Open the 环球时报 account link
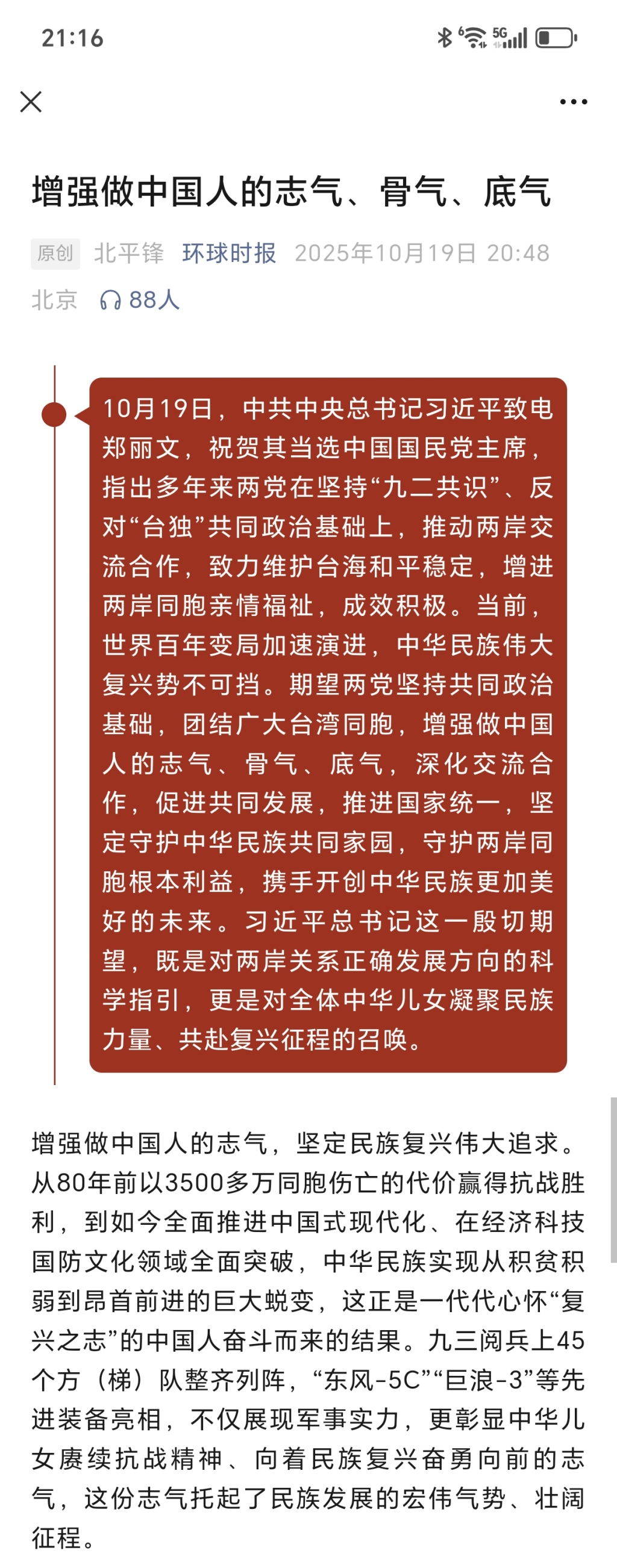This screenshot has height=1568, width=617. point(229,254)
